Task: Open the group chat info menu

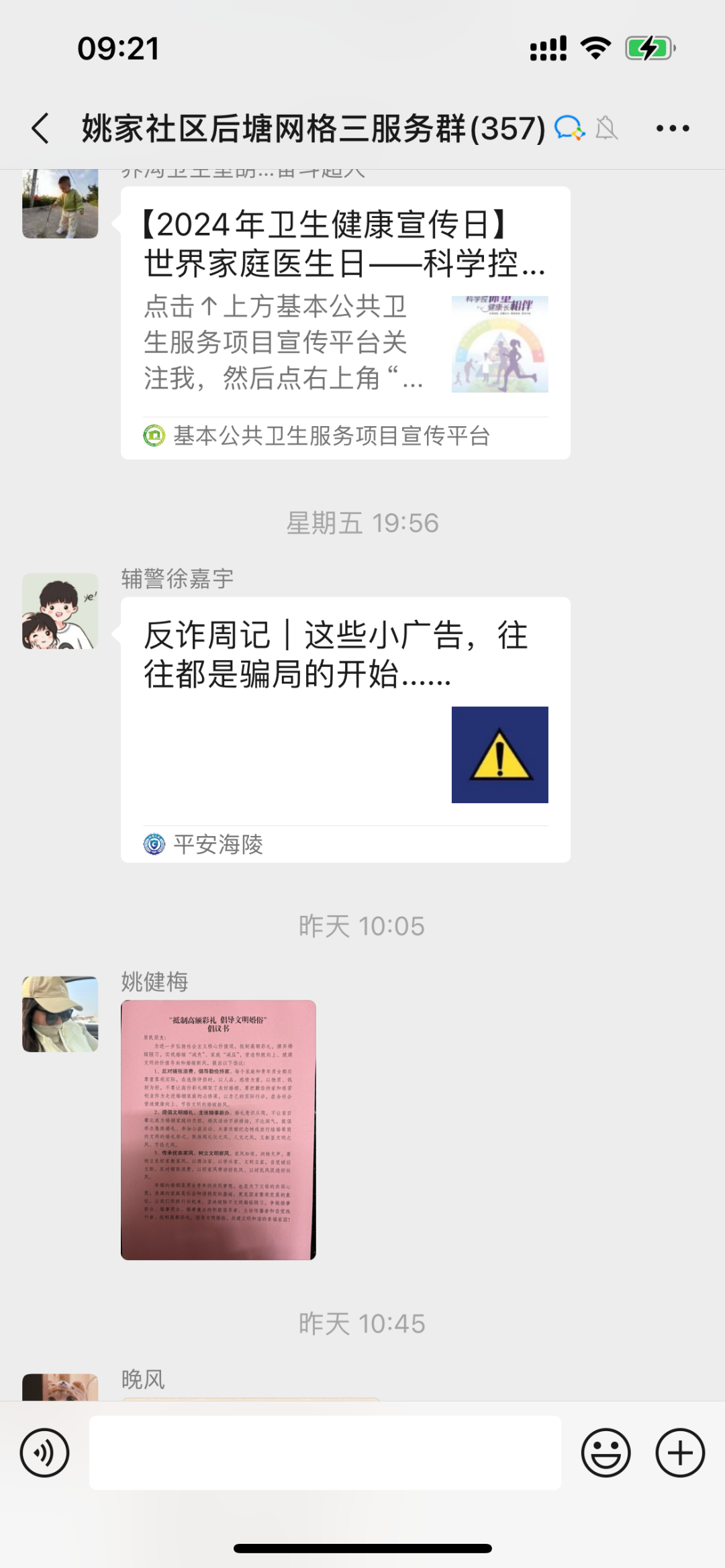Action: tap(672, 128)
